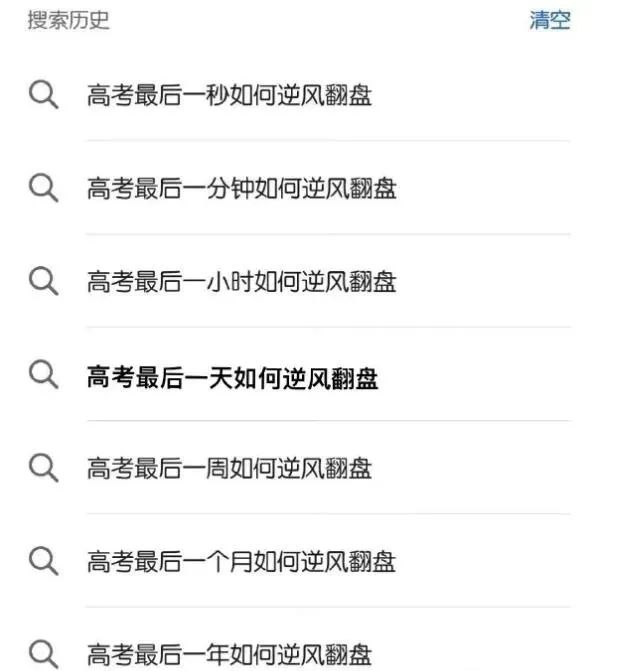Select history item 高考最后一分钟如何逆风翻盘
Image resolution: width=626 pixels, height=671 pixels.
(x=241, y=188)
